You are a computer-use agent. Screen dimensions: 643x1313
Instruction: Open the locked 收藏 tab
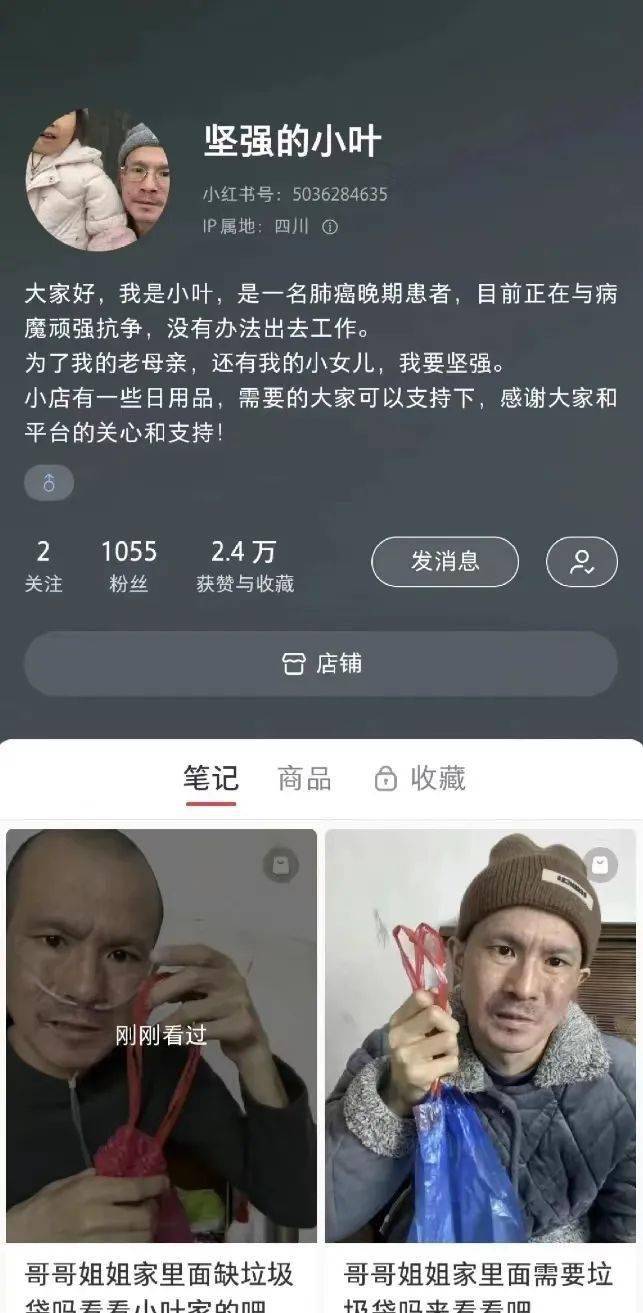pos(421,779)
